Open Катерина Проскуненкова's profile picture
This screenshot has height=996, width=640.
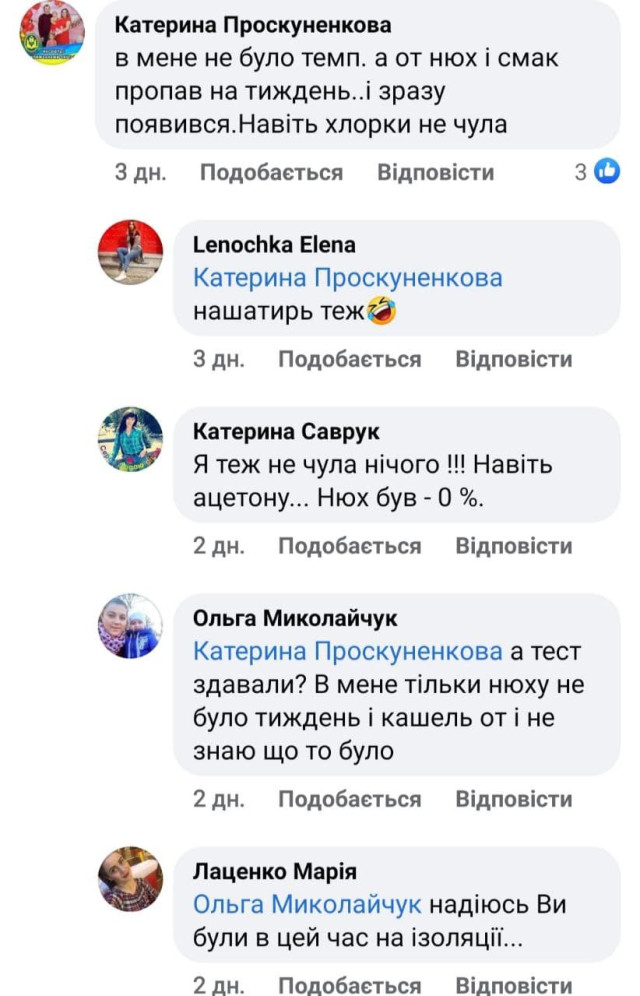52,34
